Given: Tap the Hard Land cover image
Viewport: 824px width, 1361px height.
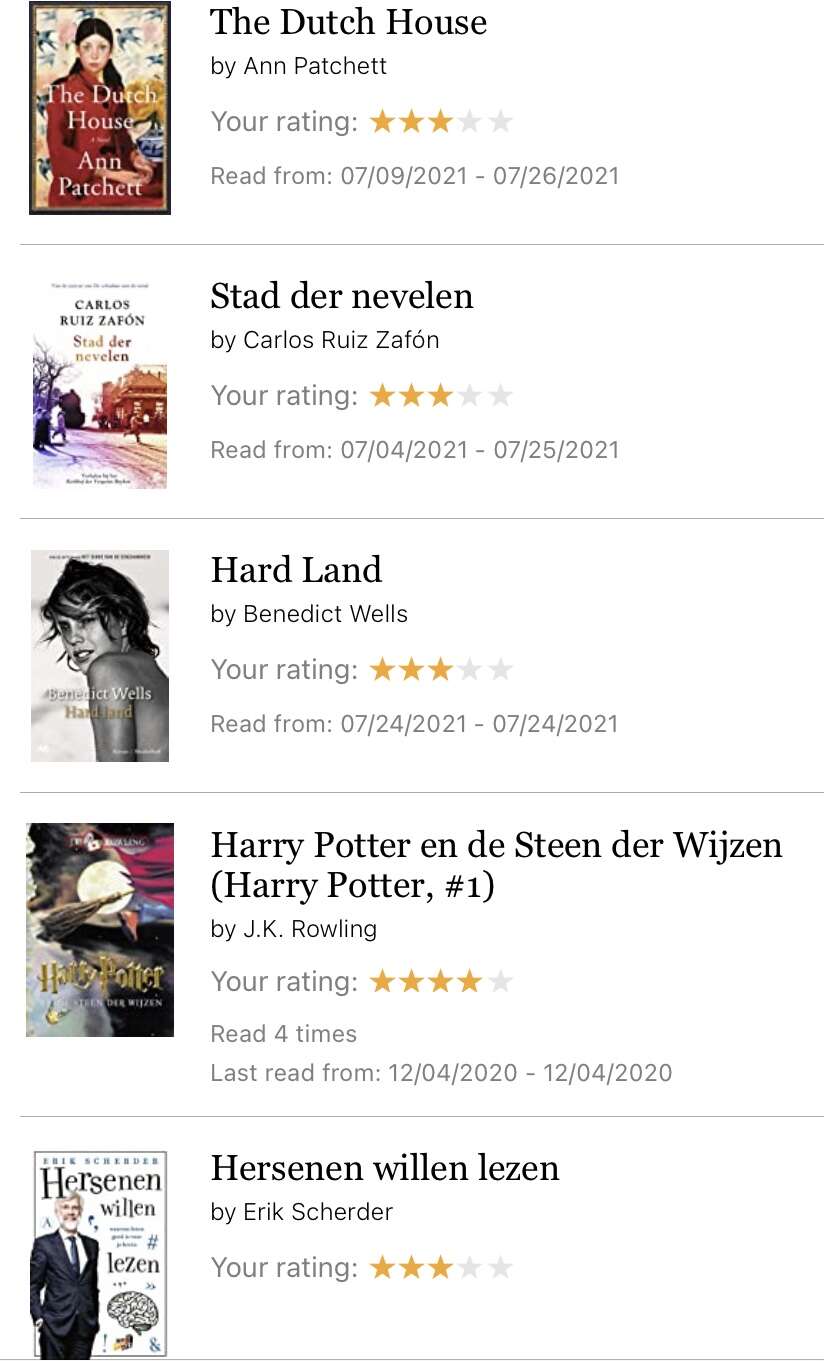Looking at the screenshot, I should 100,656.
